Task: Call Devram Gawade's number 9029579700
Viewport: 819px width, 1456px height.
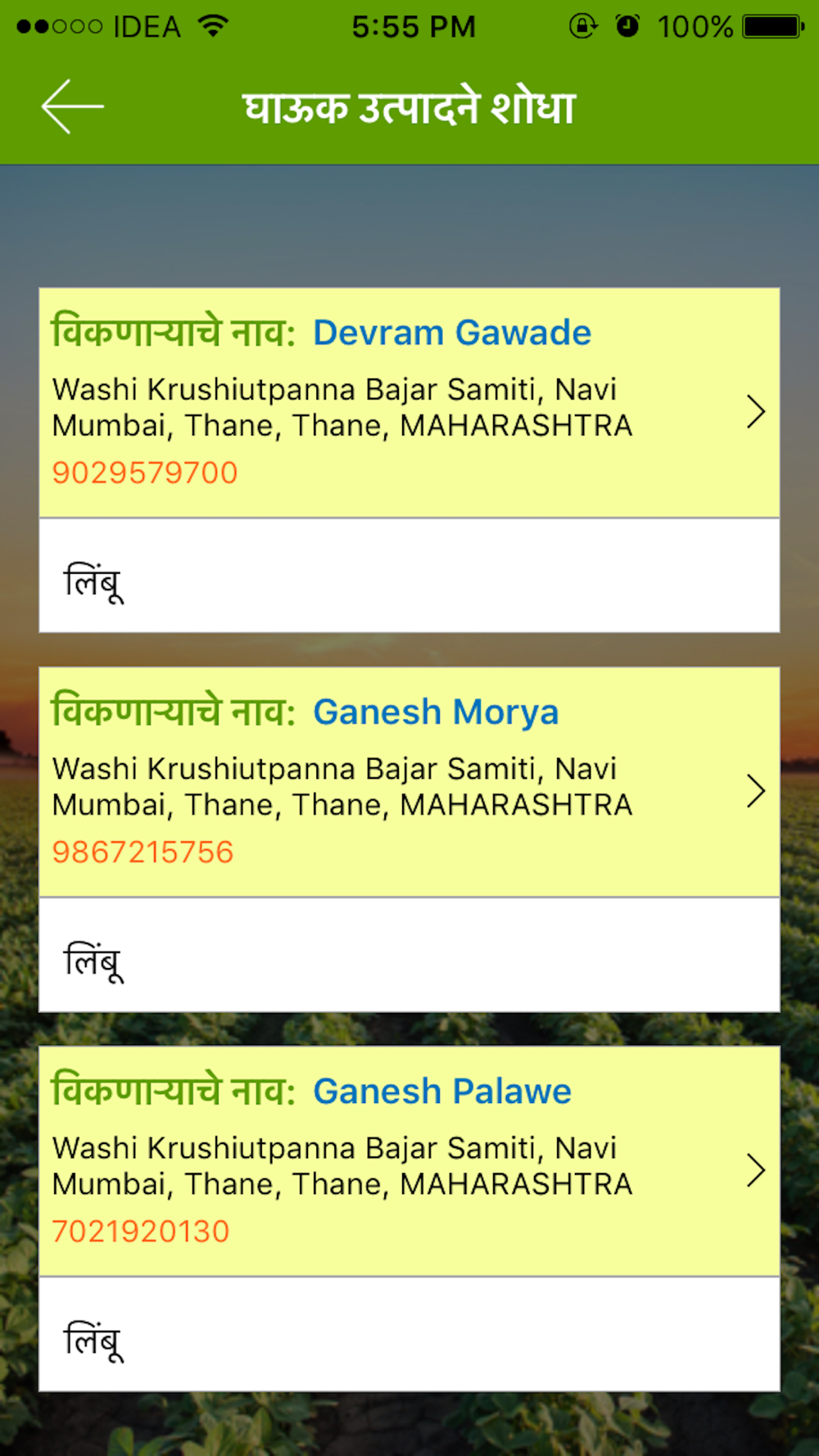Action: (x=145, y=473)
